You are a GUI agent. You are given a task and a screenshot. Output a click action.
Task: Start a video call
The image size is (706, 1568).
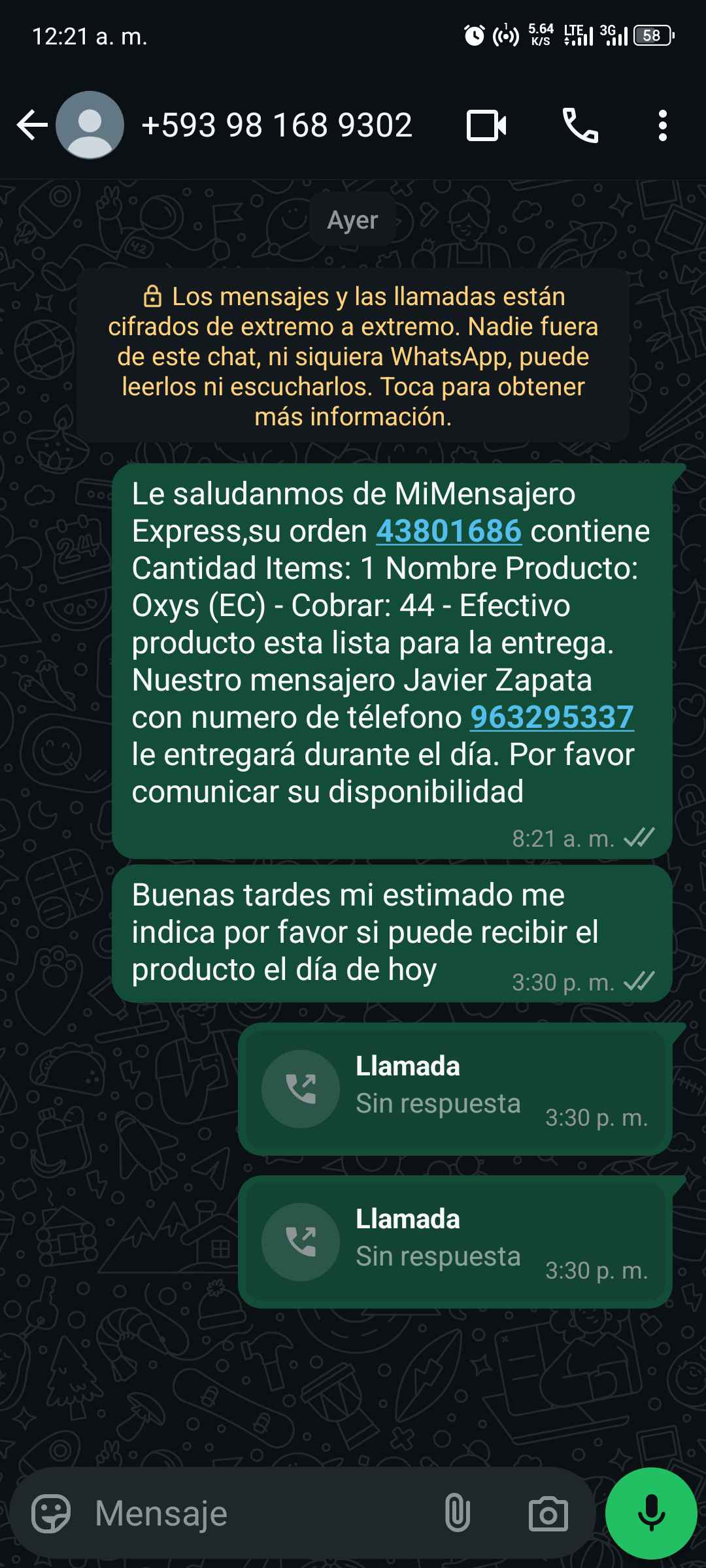[486, 125]
